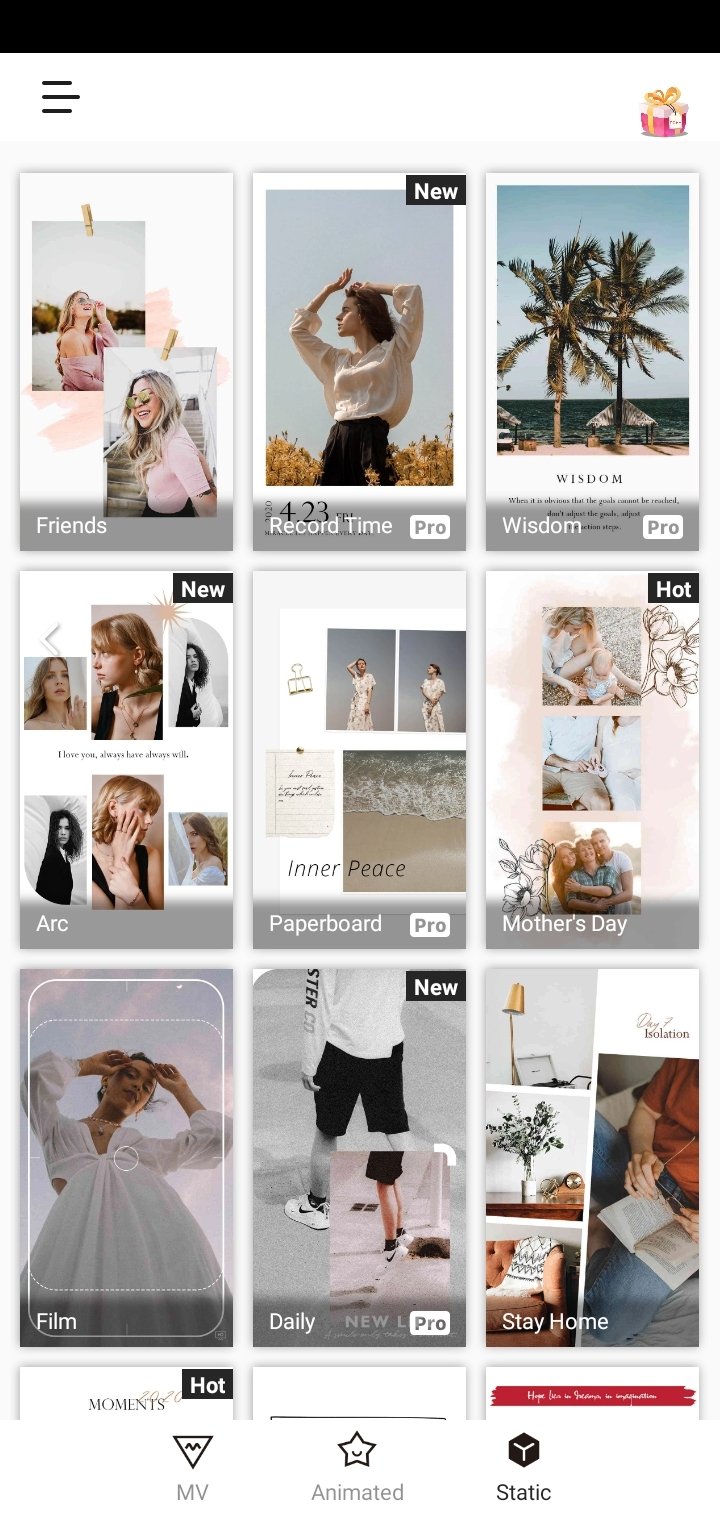
Task: Switch to the Animated tab
Action: [x=357, y=1468]
